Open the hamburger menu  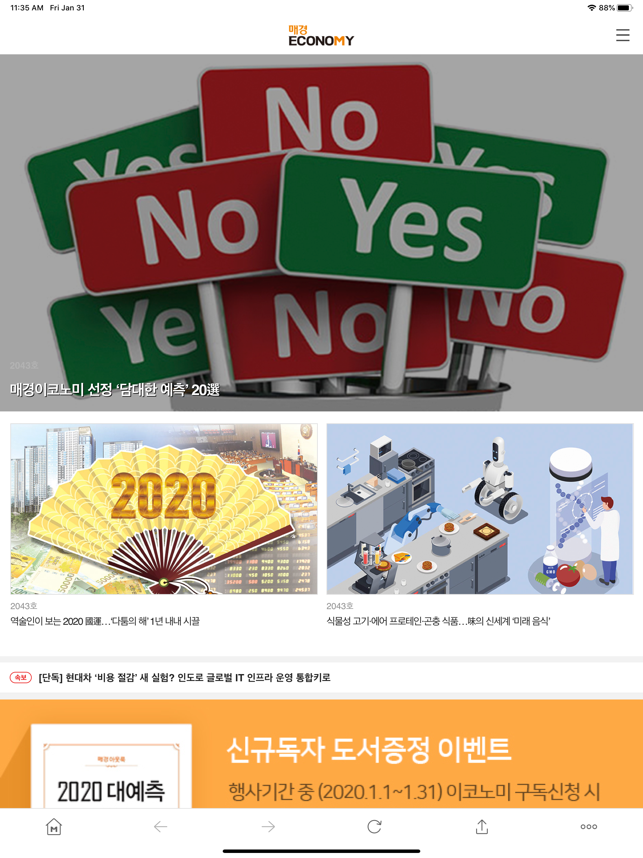622,35
